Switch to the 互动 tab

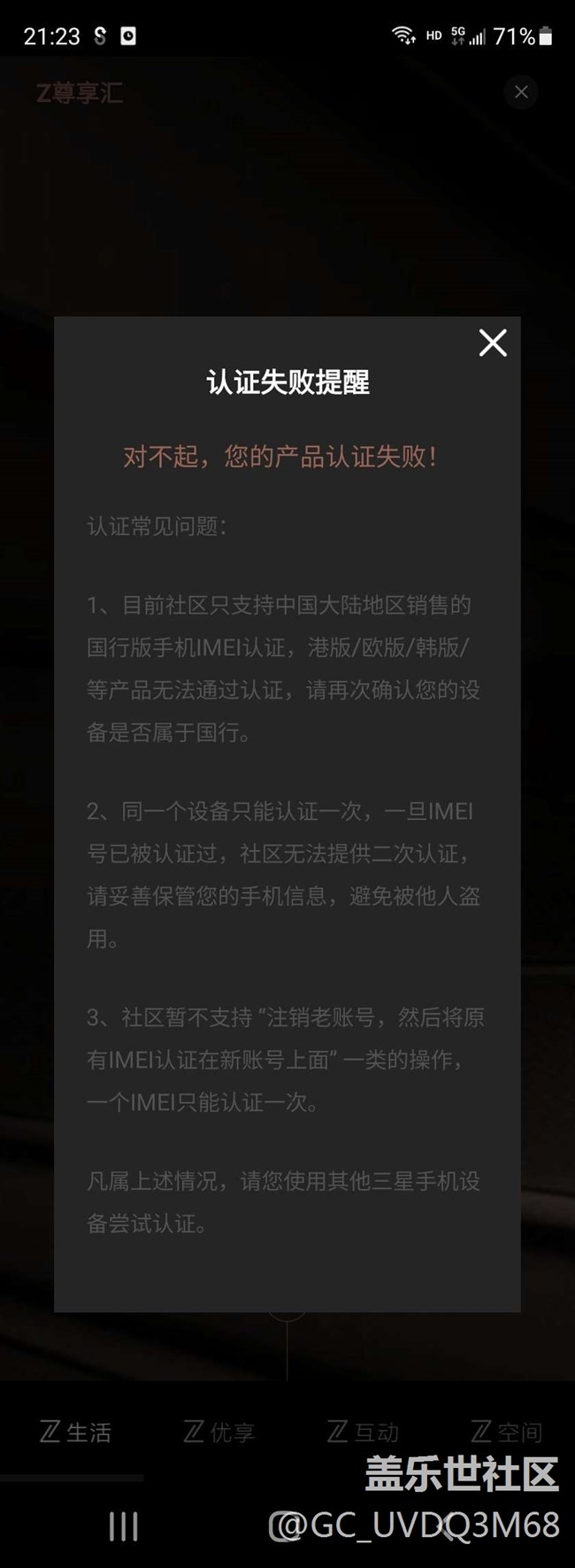(x=363, y=1432)
